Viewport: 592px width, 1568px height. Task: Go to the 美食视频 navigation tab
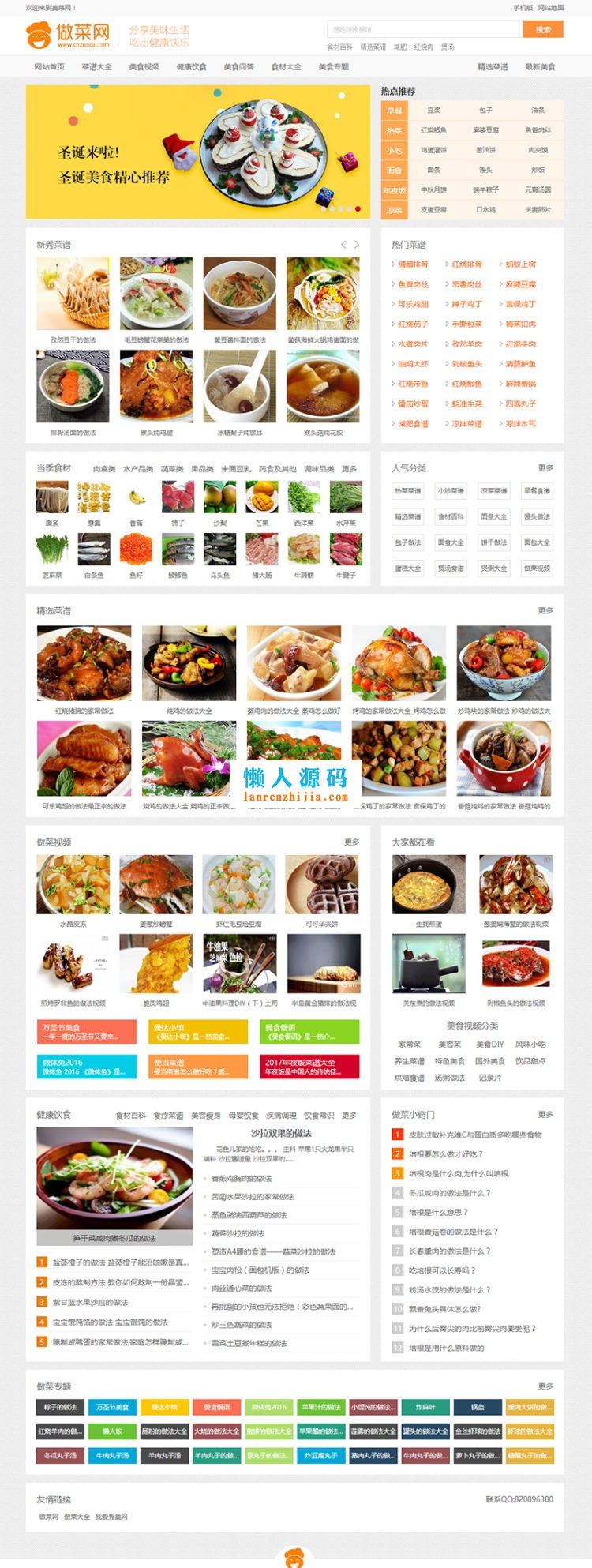click(x=144, y=67)
